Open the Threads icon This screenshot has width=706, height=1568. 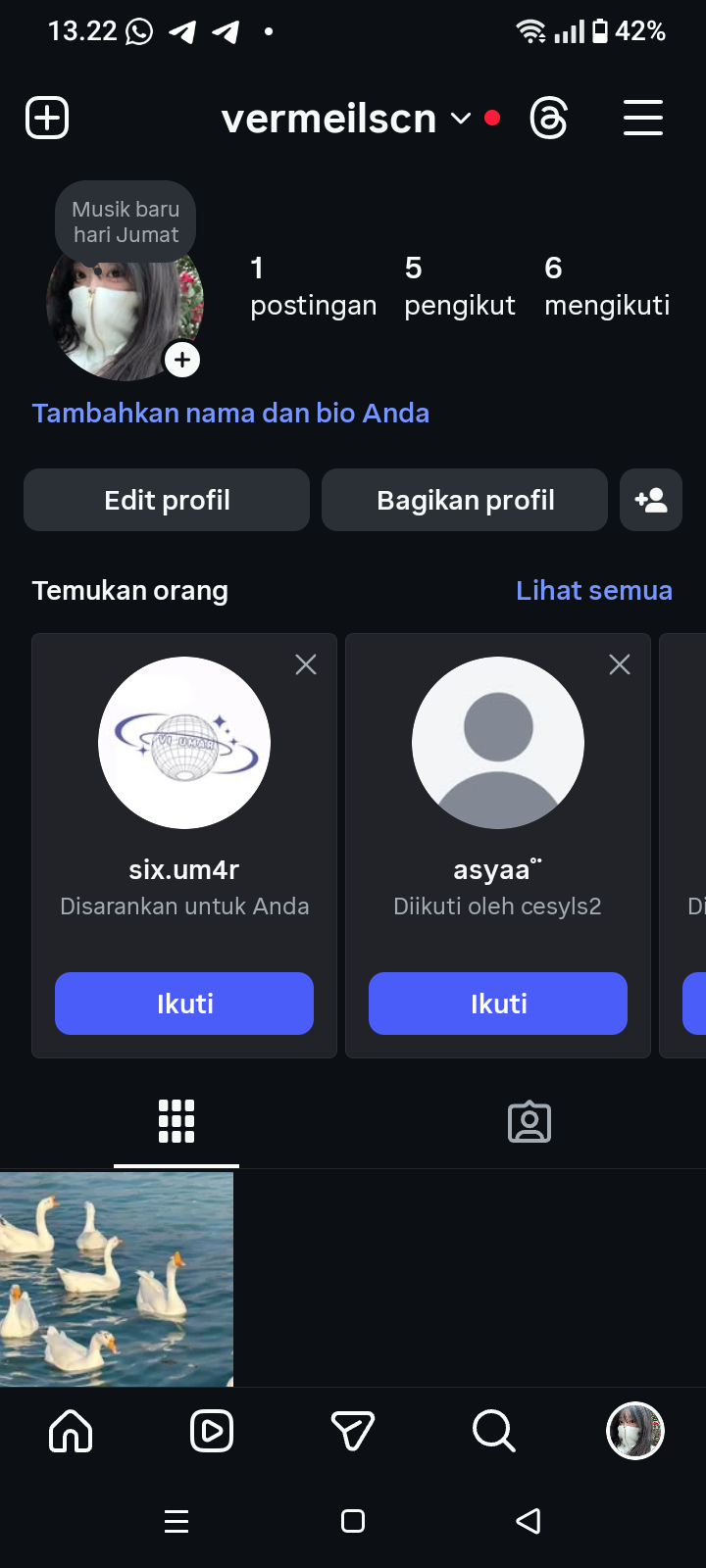(x=548, y=119)
